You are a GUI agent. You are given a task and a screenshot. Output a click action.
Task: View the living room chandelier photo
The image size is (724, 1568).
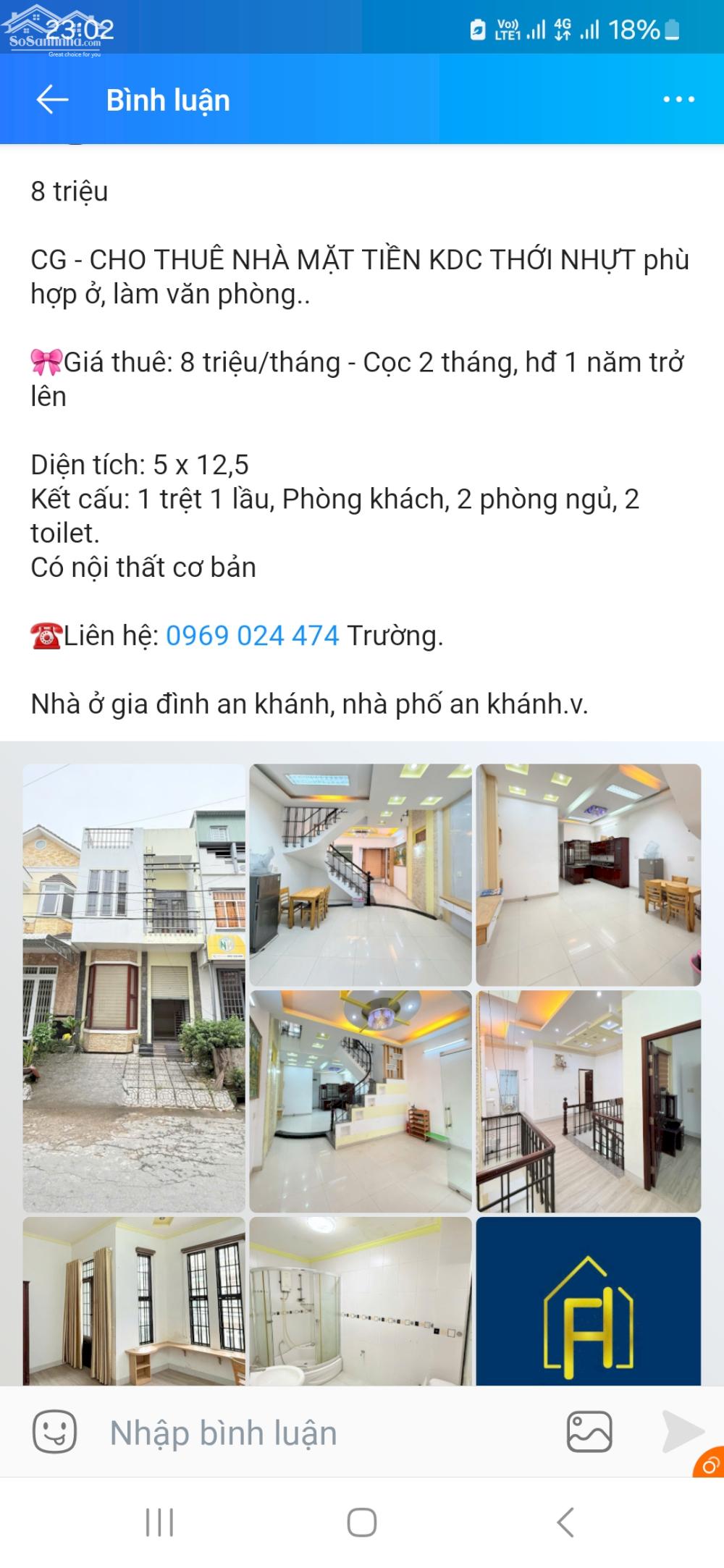click(361, 1101)
